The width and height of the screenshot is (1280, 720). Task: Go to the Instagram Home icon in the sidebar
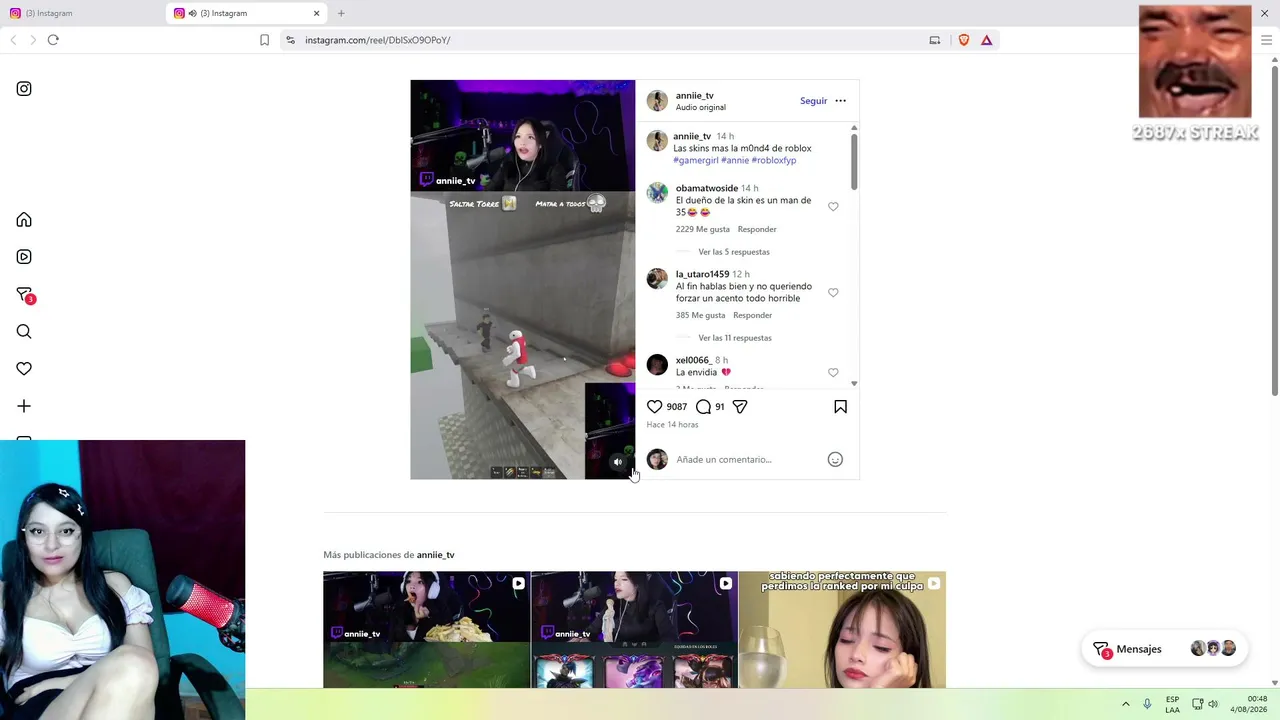[24, 220]
